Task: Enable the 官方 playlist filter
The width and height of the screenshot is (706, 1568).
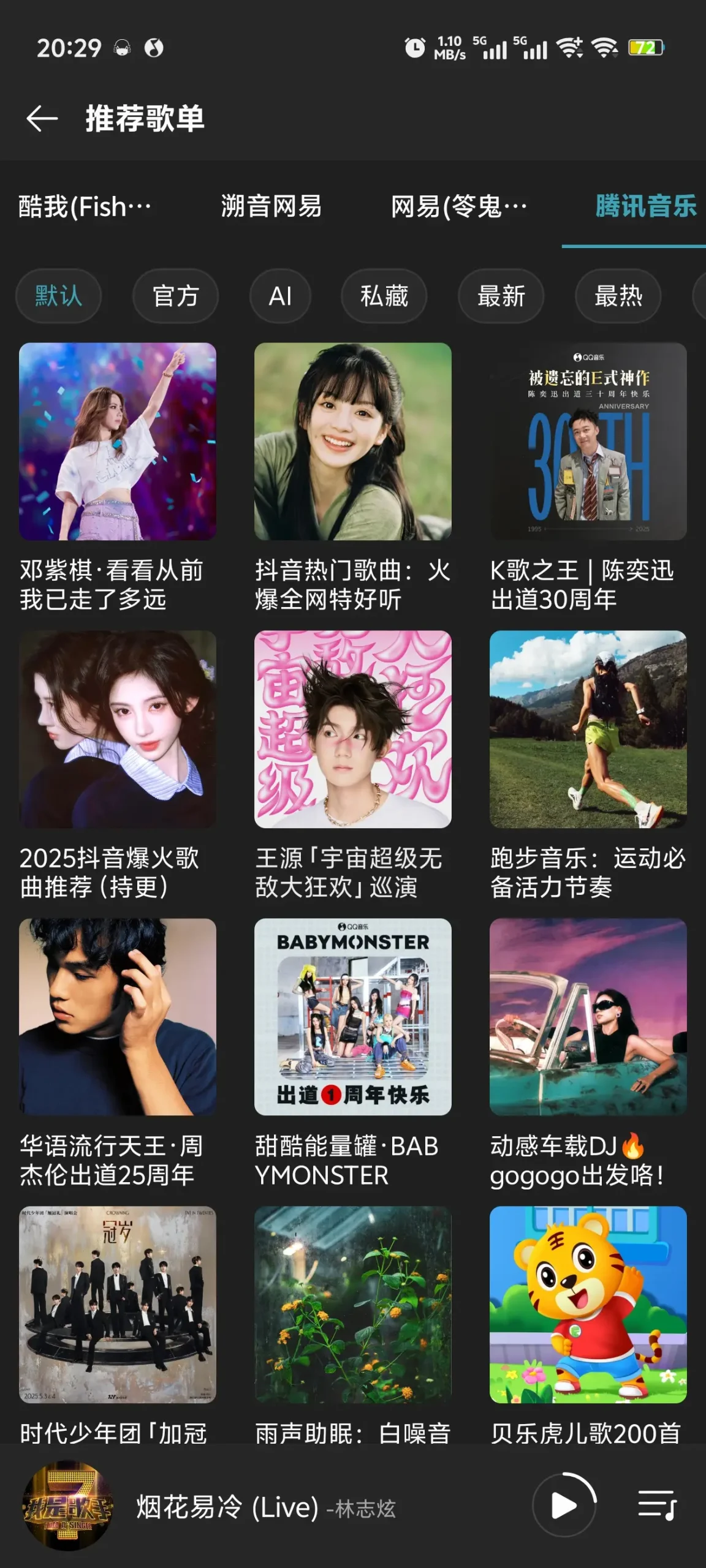Action: 175,296
